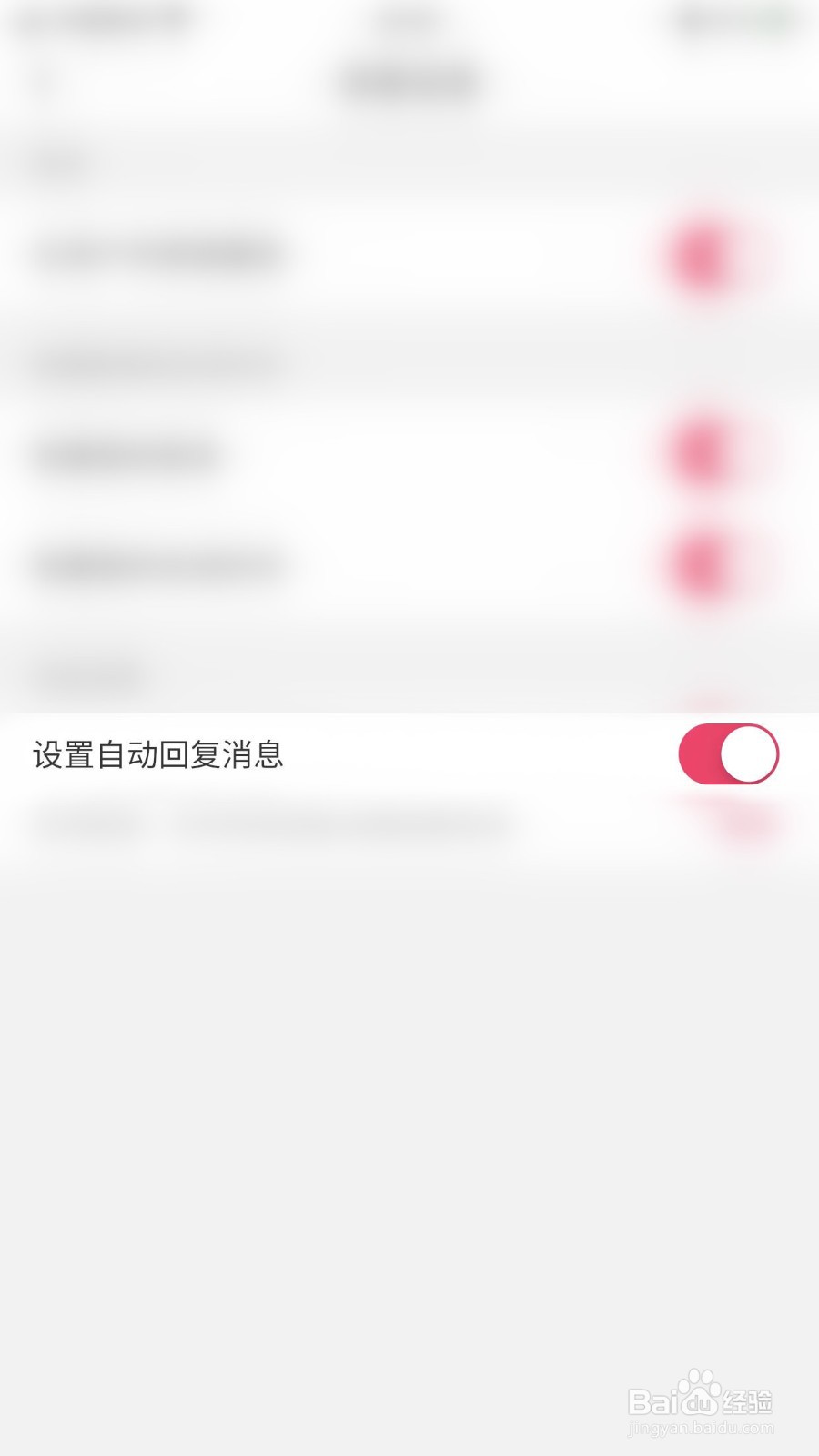Disable the 设置自动回复消息 switch
This screenshot has height=1456, width=819.
728,753
